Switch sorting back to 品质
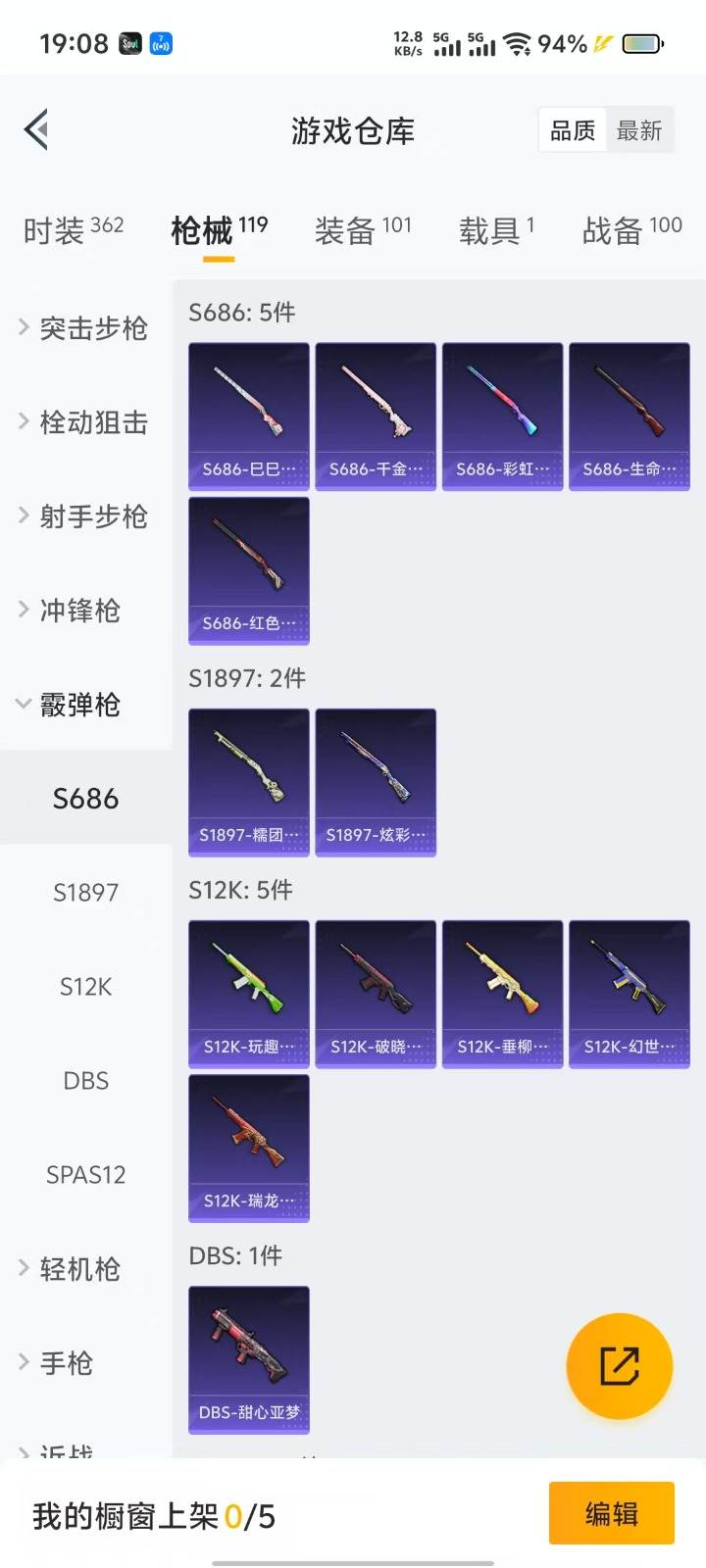 pos(572,130)
